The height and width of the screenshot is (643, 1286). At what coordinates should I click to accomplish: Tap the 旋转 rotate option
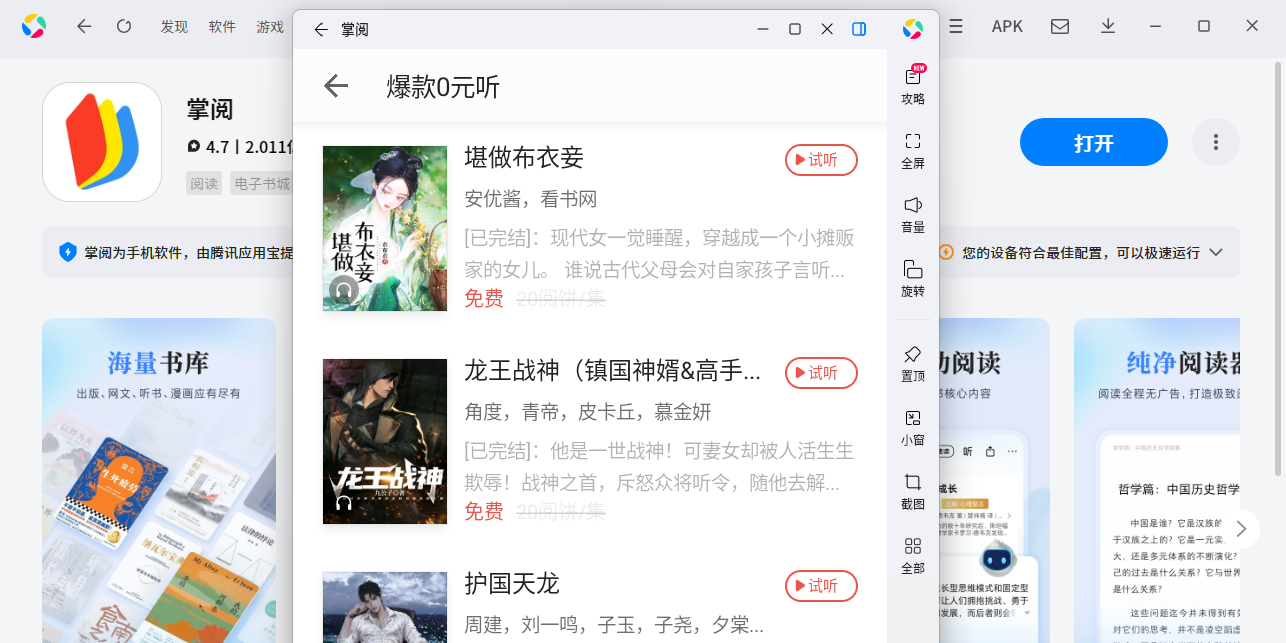click(912, 278)
